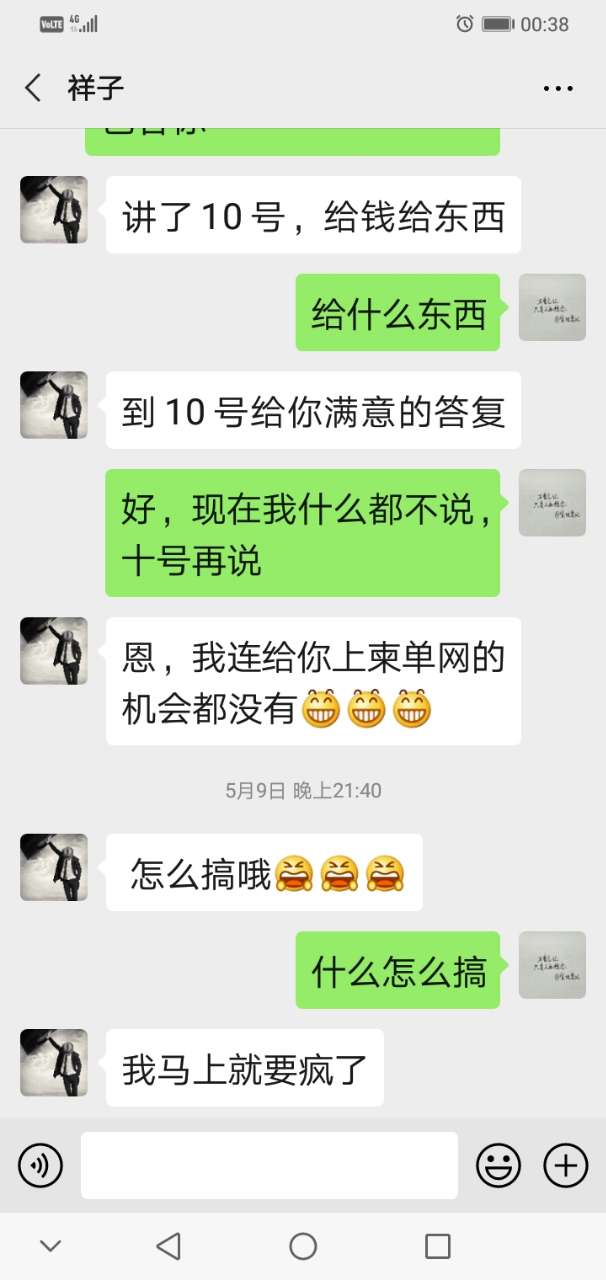606x1280 pixels.
Task: Open the emoji sticker panel
Action: [x=497, y=1165]
